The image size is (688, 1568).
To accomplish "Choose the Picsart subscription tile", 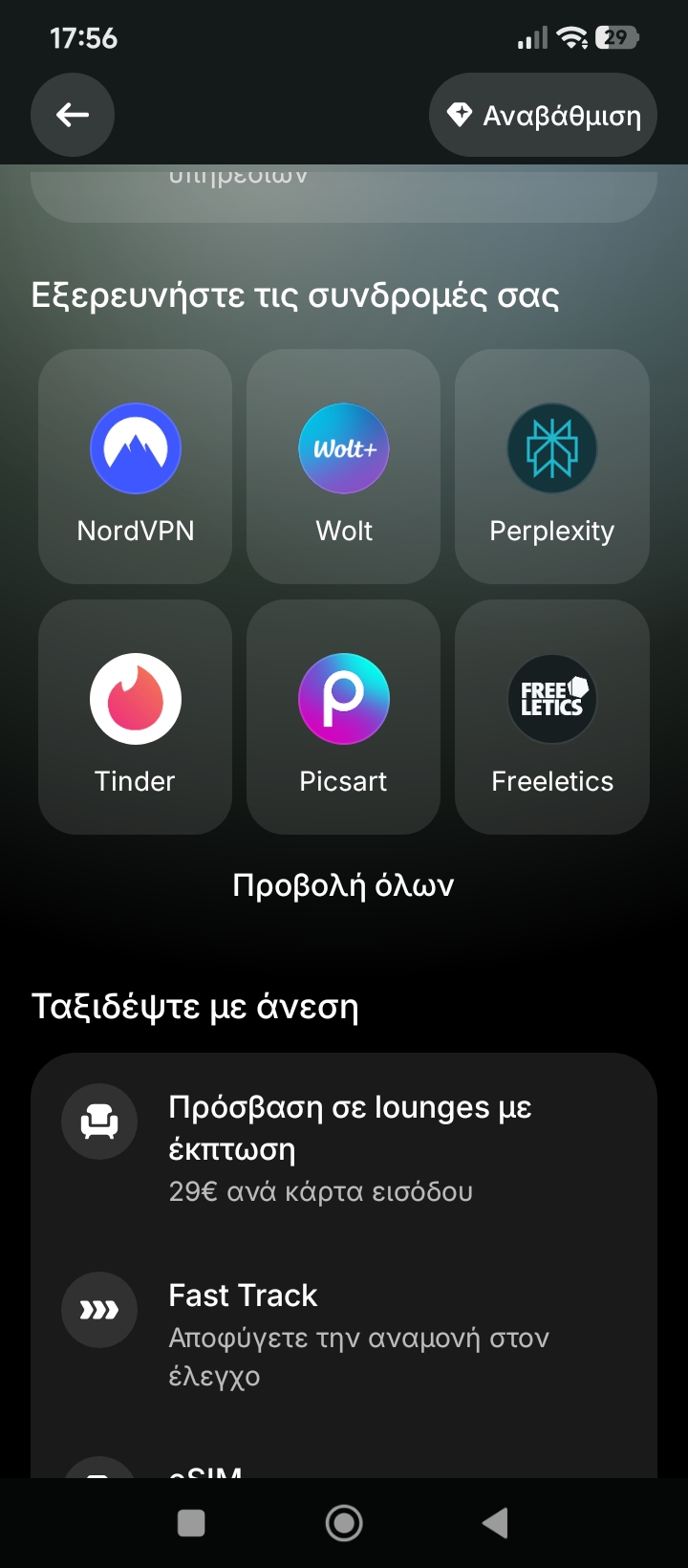I will coord(344,717).
